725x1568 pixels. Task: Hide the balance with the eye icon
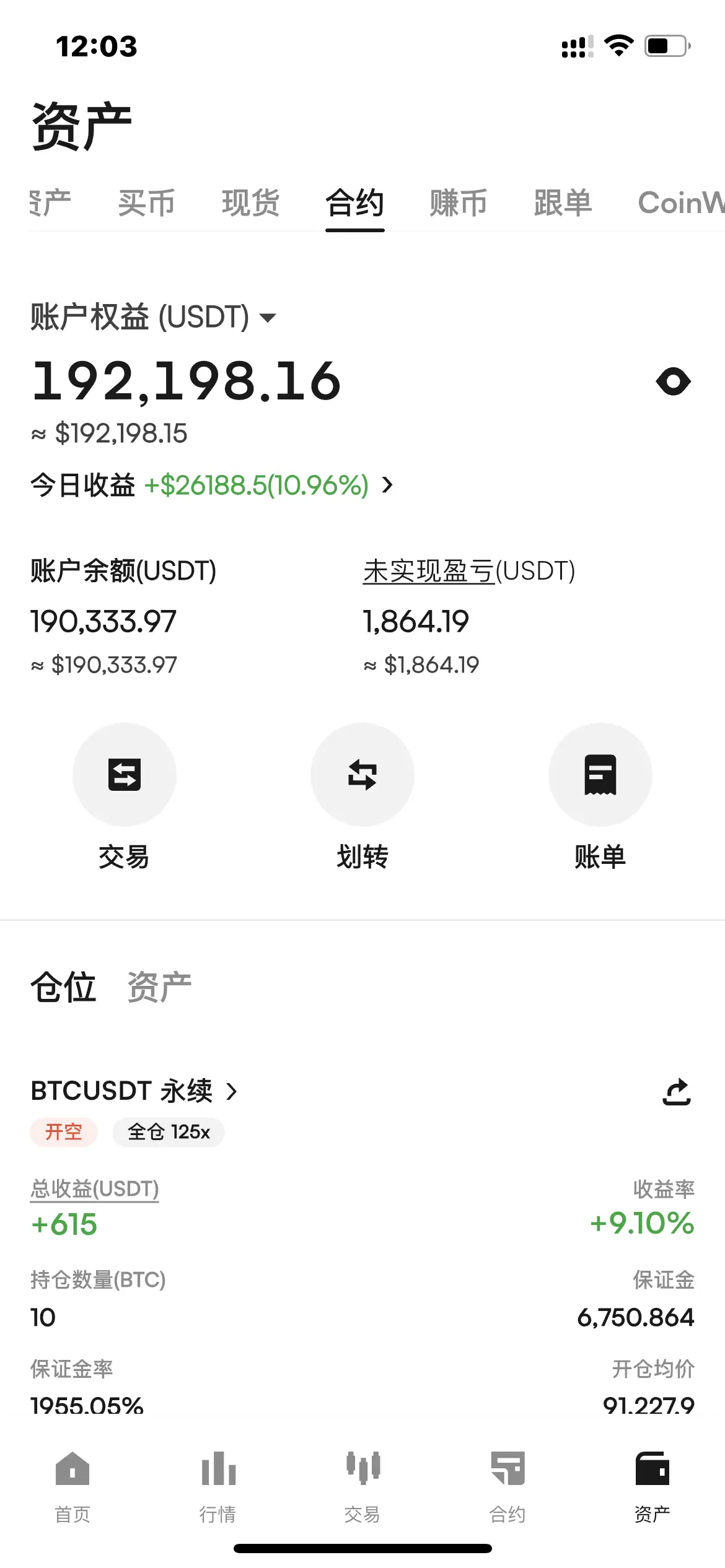(673, 381)
